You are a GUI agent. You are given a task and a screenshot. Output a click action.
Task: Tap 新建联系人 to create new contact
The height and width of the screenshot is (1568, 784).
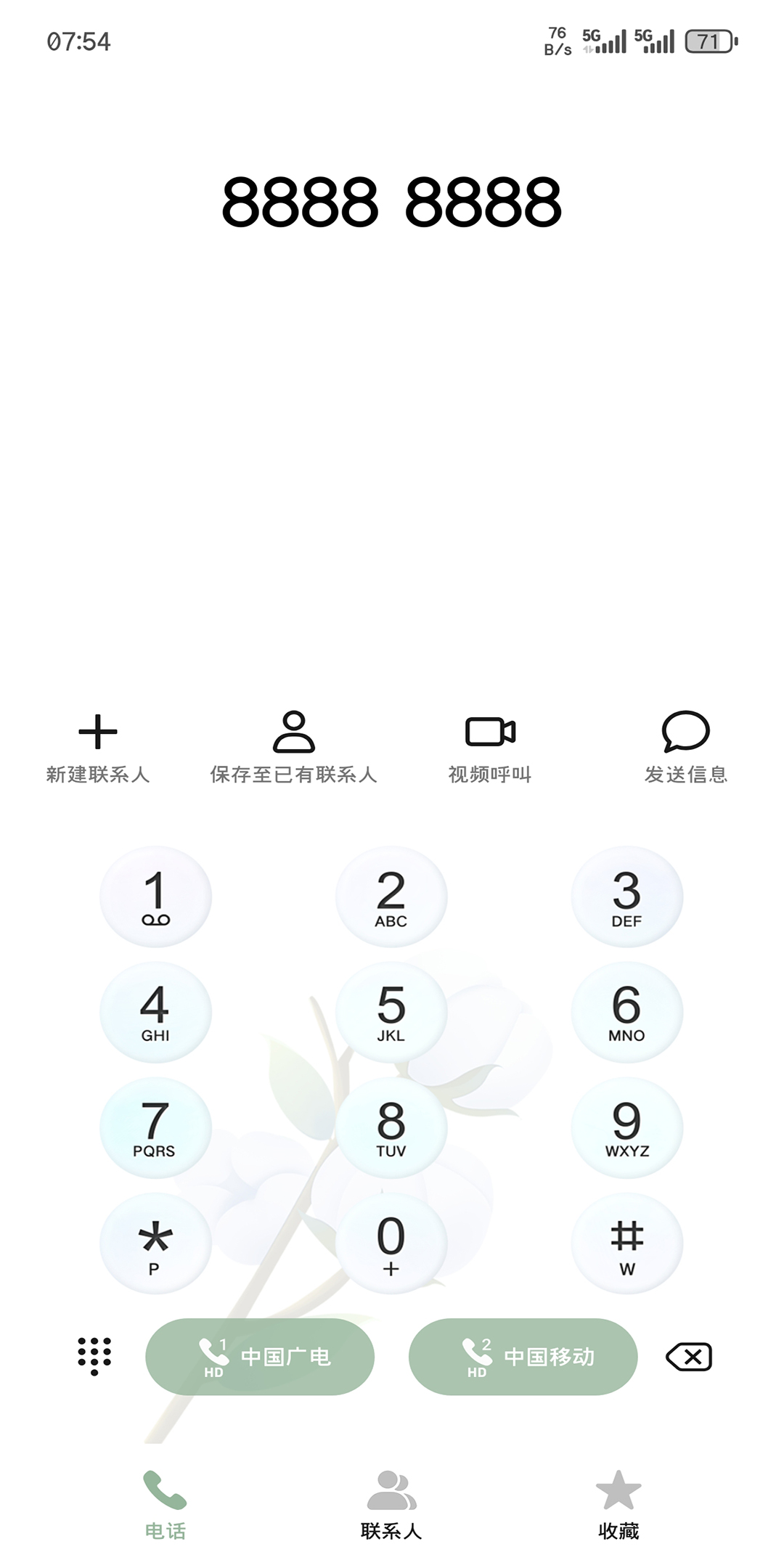[98, 747]
